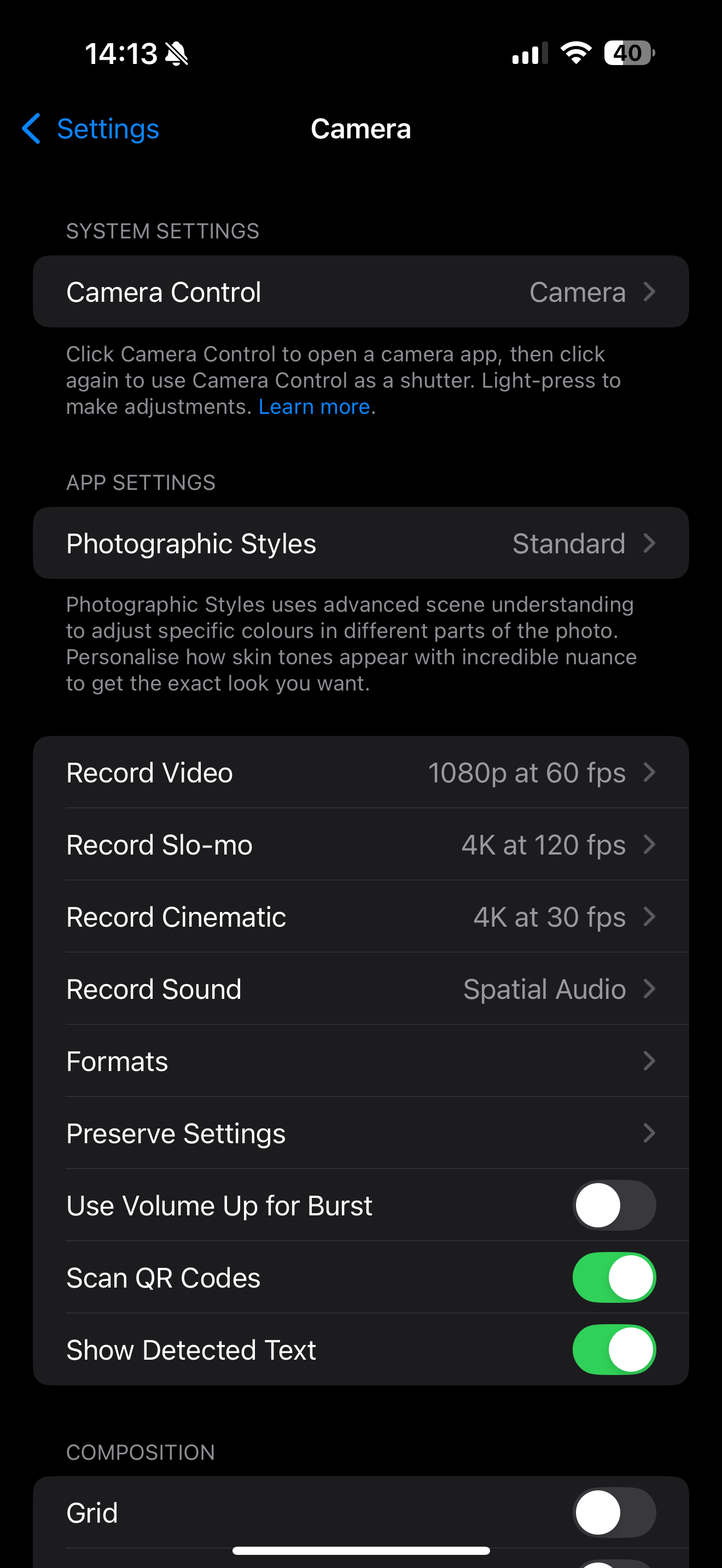This screenshot has width=722, height=1568.
Task: Open Record Video options
Action: [x=360, y=773]
